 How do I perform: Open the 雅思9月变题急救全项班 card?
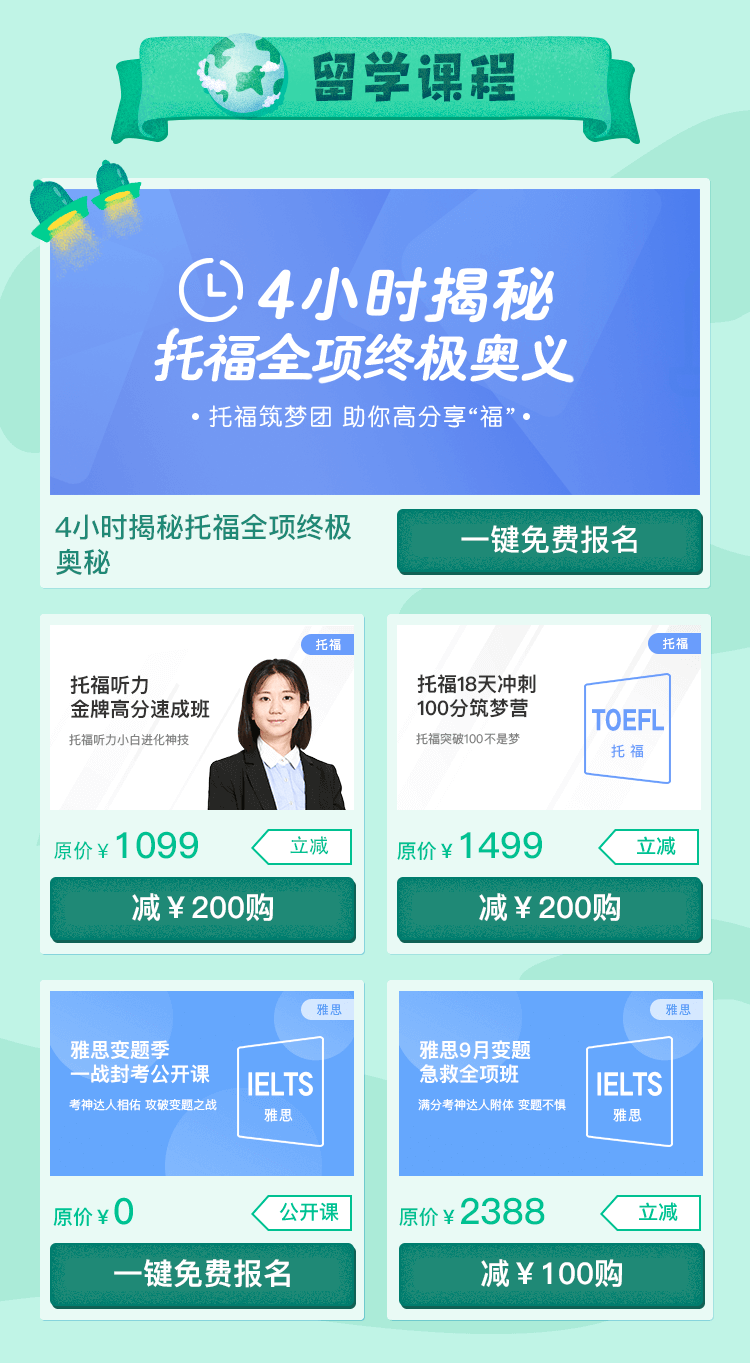tap(550, 1084)
